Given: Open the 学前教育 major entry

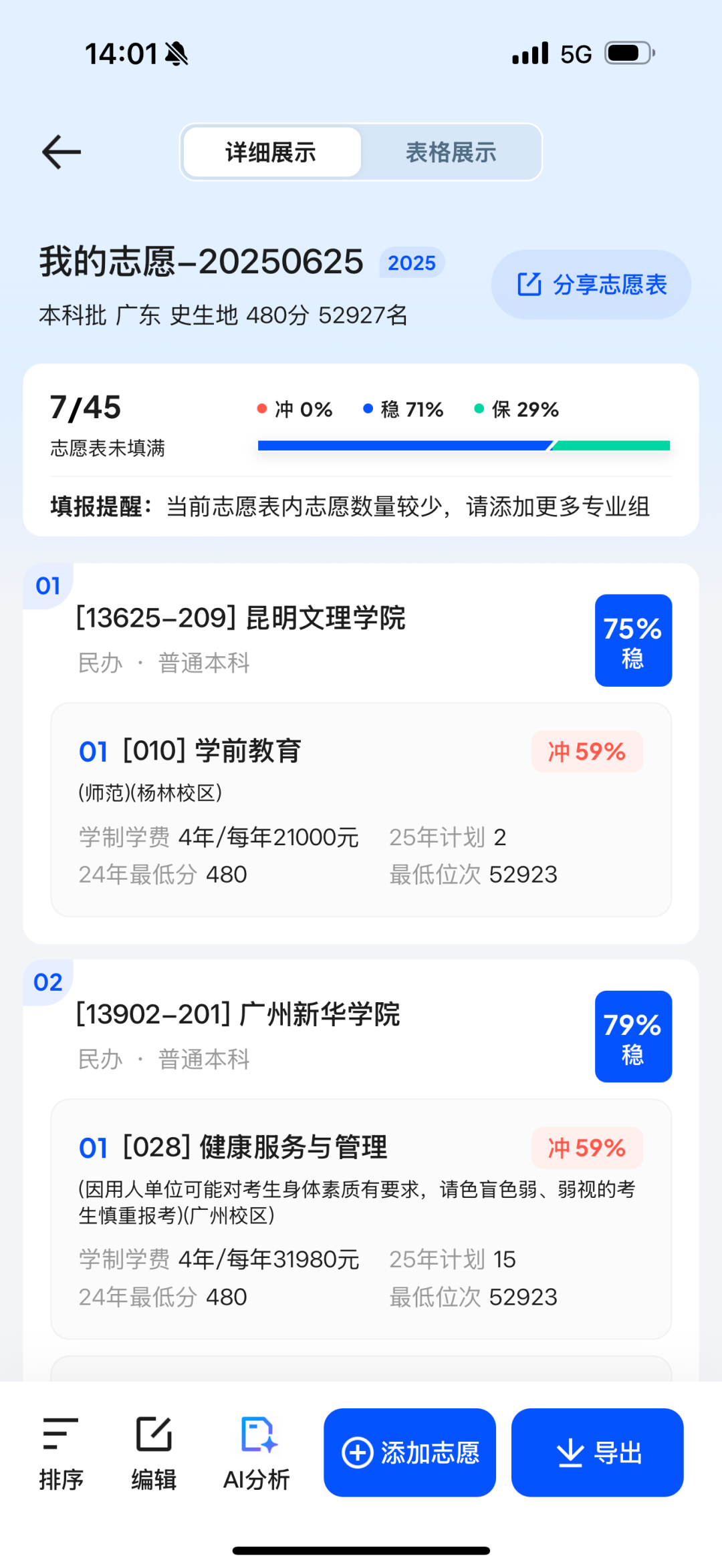Looking at the screenshot, I should 361,810.
